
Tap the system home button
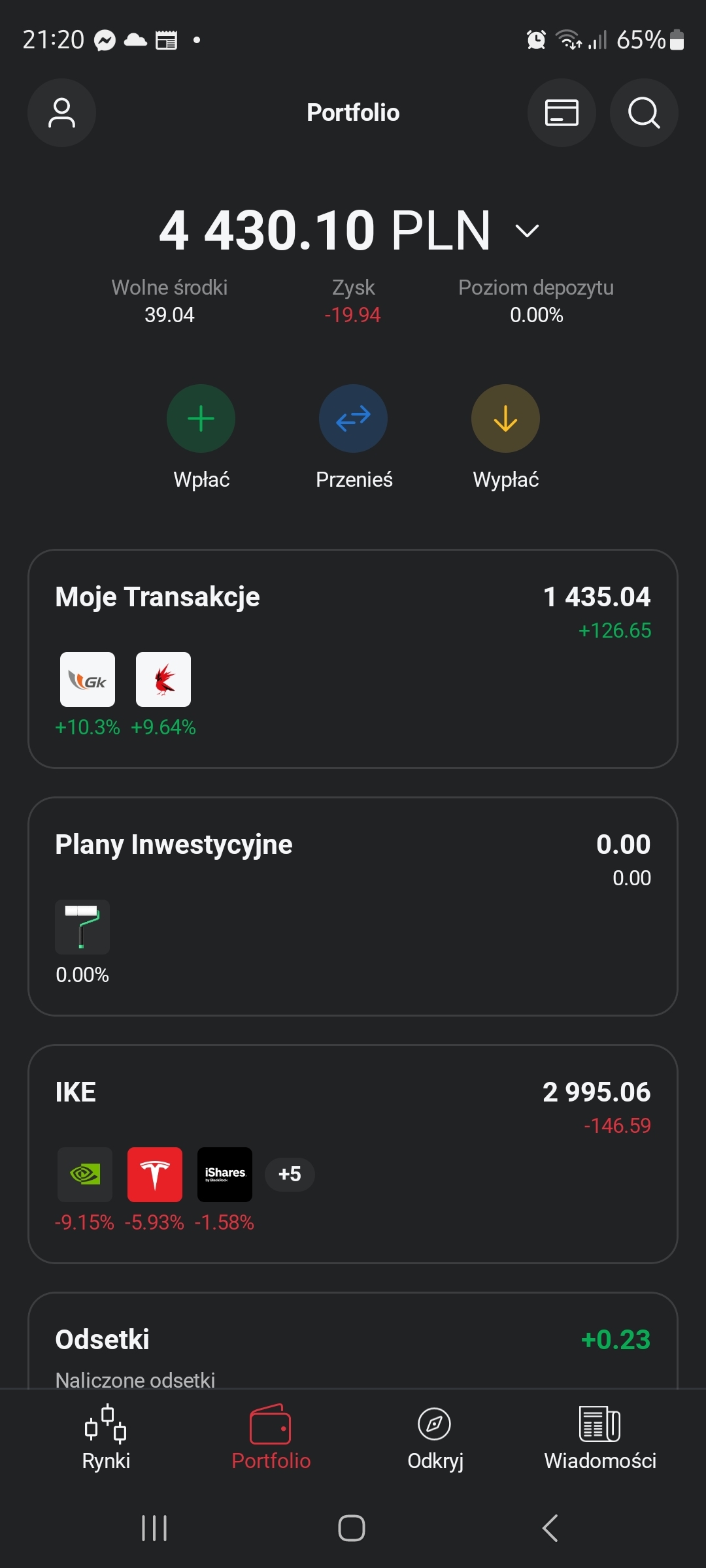[352, 1528]
